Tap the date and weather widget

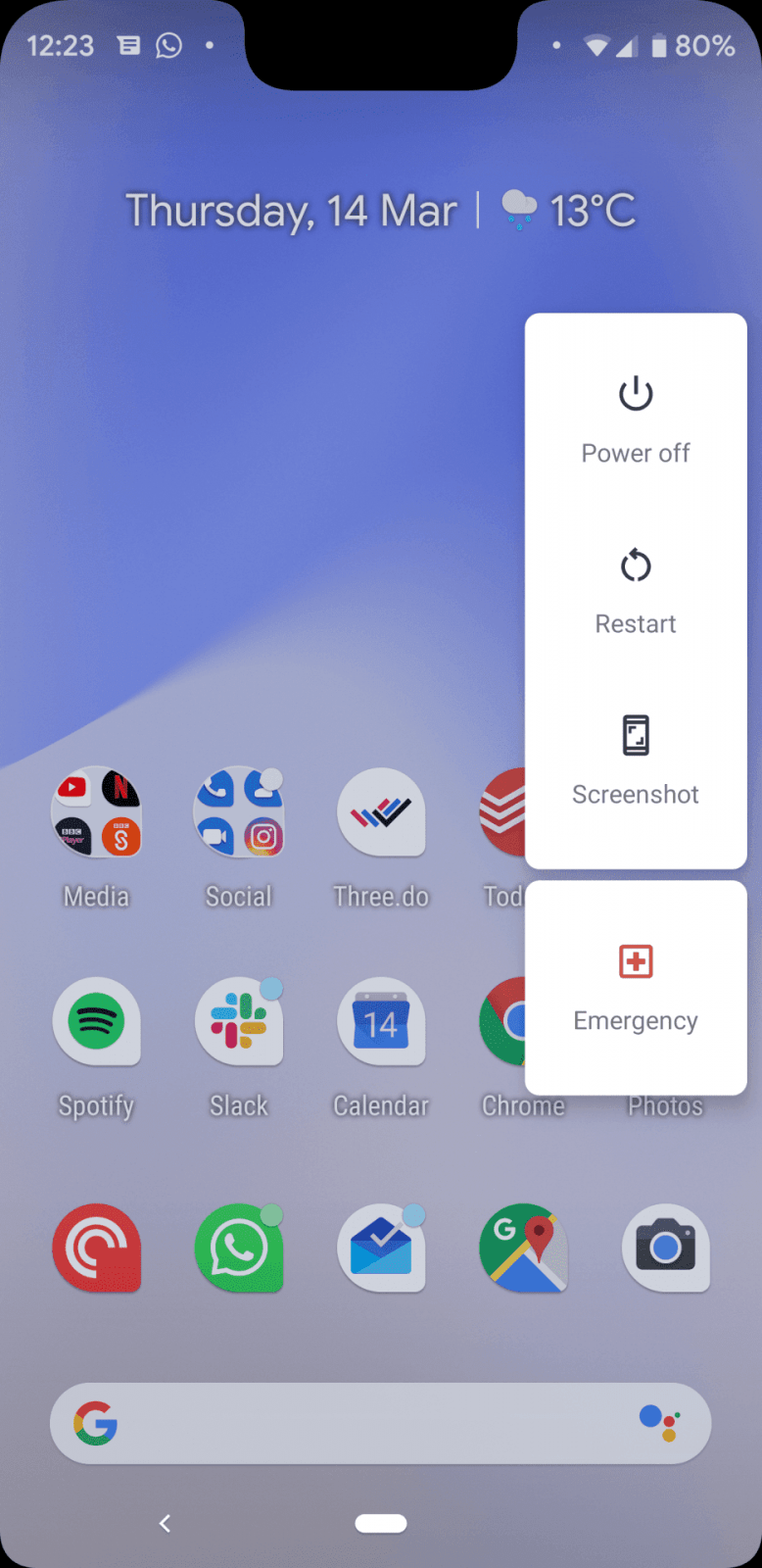click(381, 211)
